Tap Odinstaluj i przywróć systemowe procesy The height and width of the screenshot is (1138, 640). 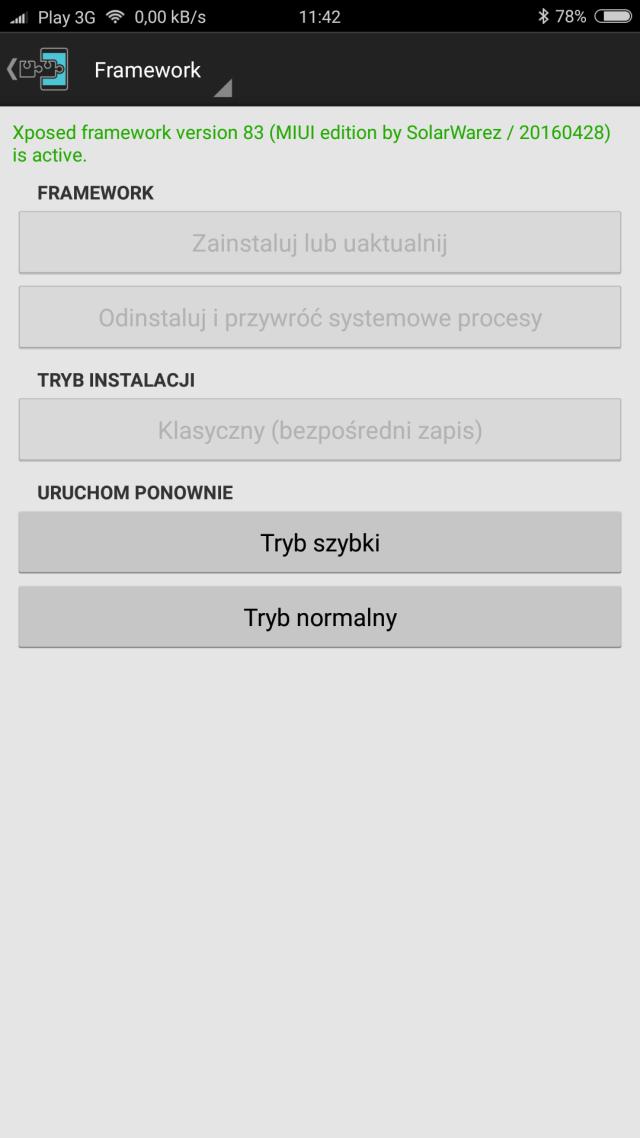pos(320,318)
